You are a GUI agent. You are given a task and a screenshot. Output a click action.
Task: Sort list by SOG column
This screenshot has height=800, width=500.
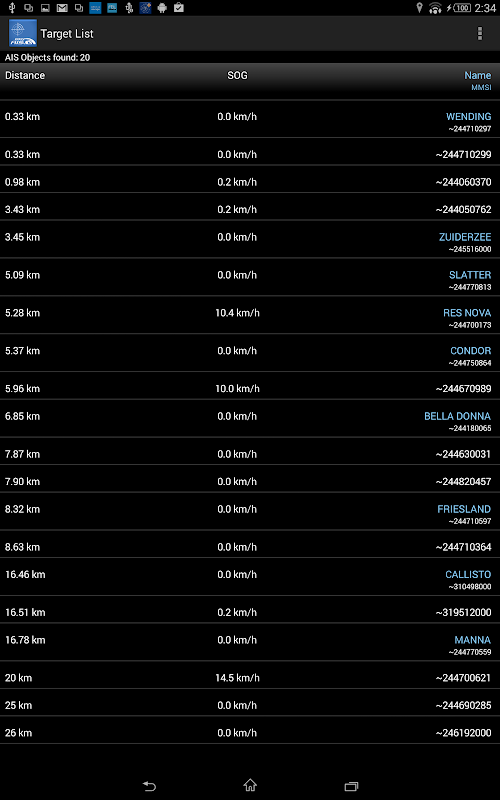[x=237, y=76]
